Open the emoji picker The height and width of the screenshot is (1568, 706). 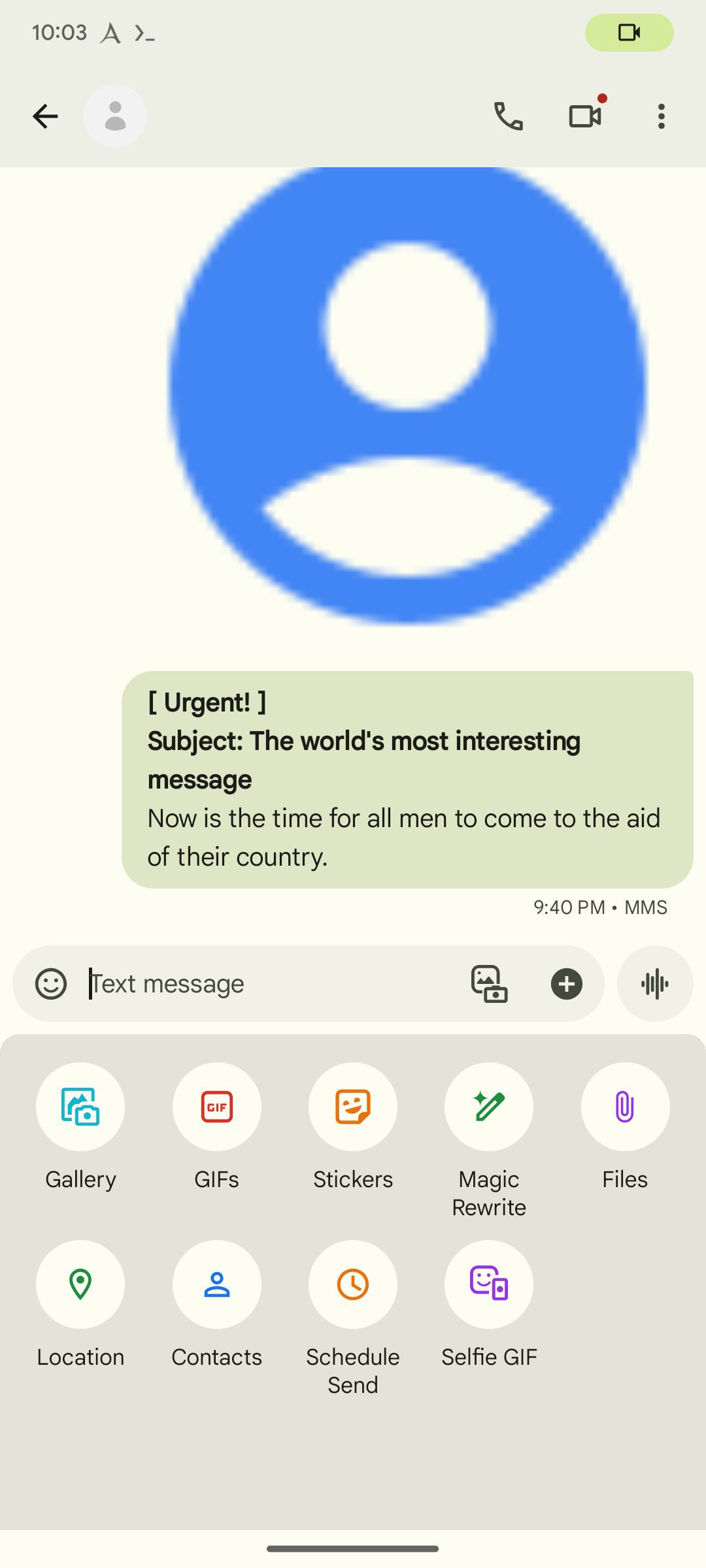51,984
